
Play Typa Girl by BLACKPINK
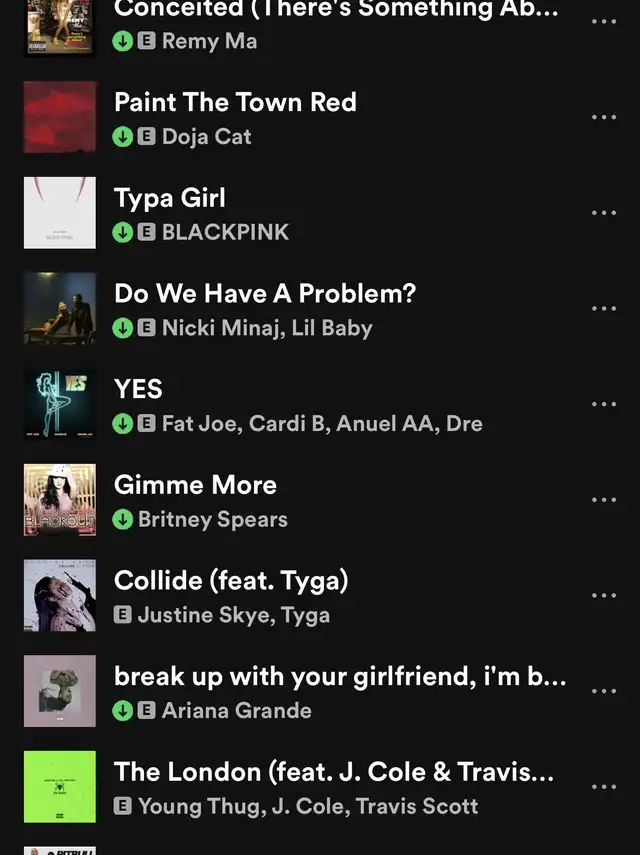pyautogui.click(x=170, y=198)
